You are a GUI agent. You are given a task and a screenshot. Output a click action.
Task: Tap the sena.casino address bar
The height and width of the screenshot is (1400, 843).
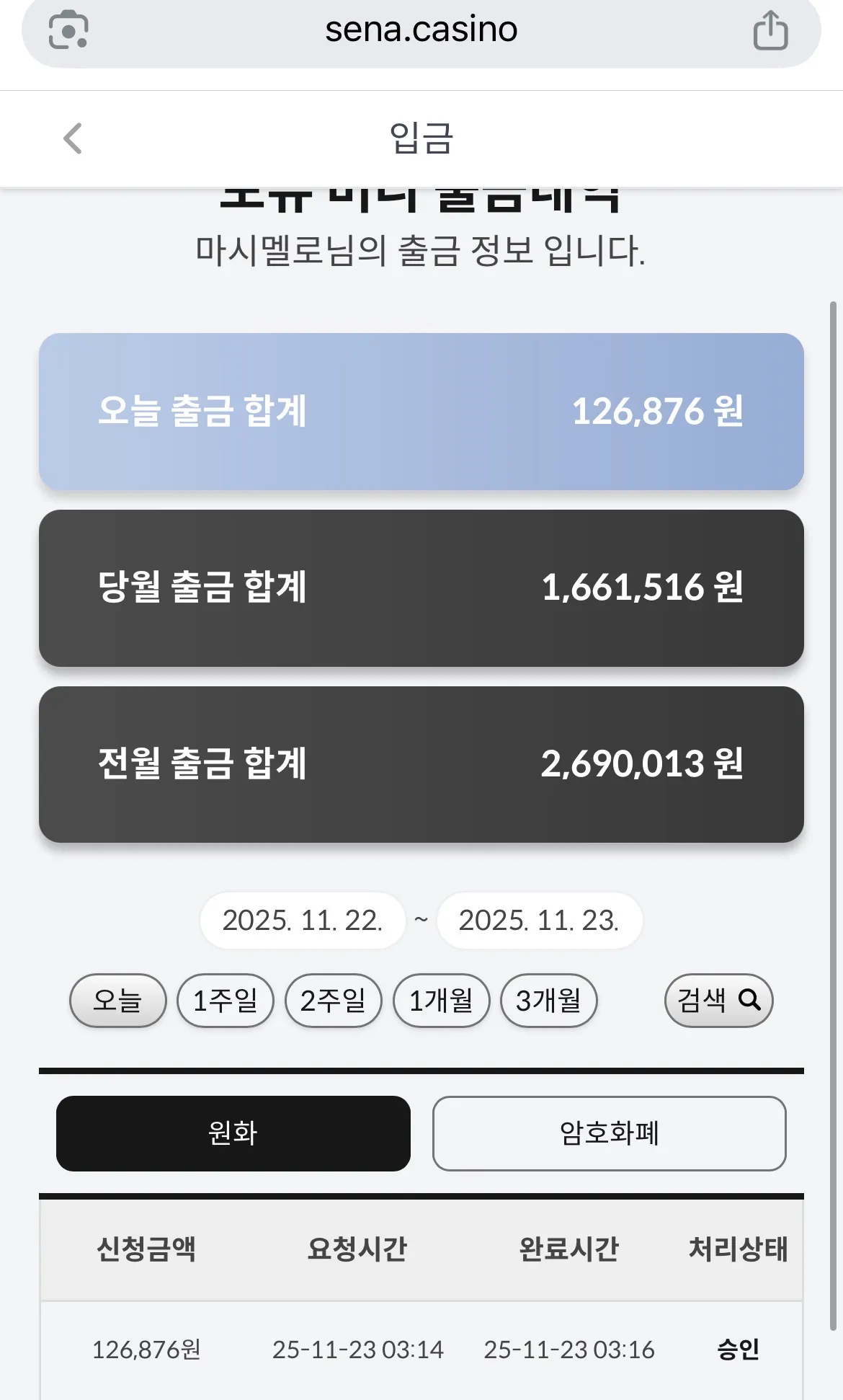coord(421,30)
